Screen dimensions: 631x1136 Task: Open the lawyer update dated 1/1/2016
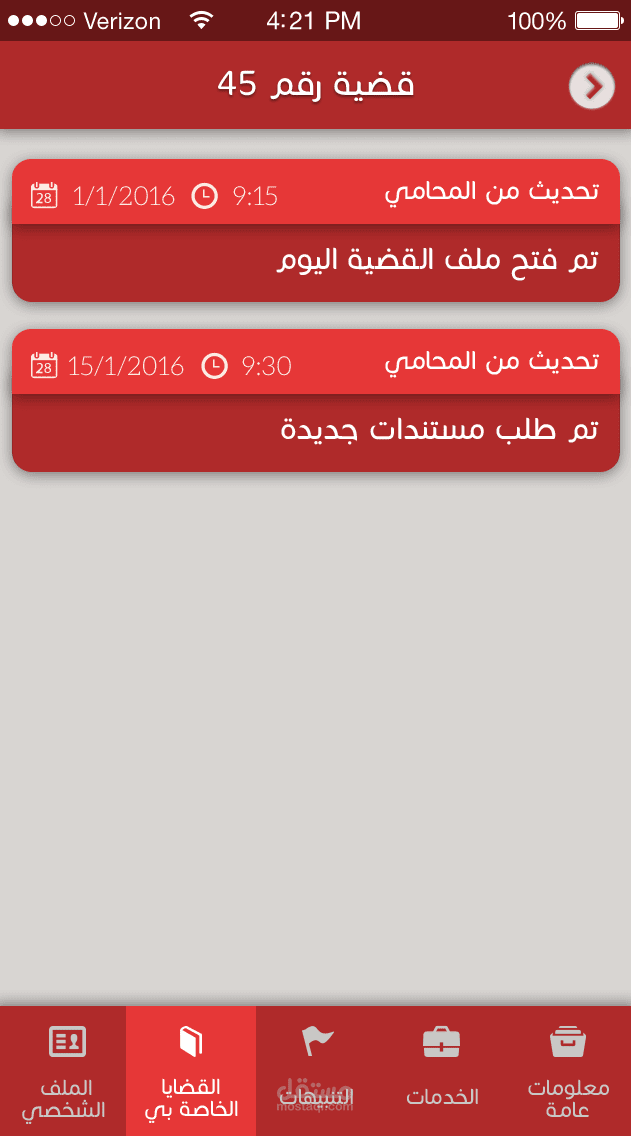point(316,230)
